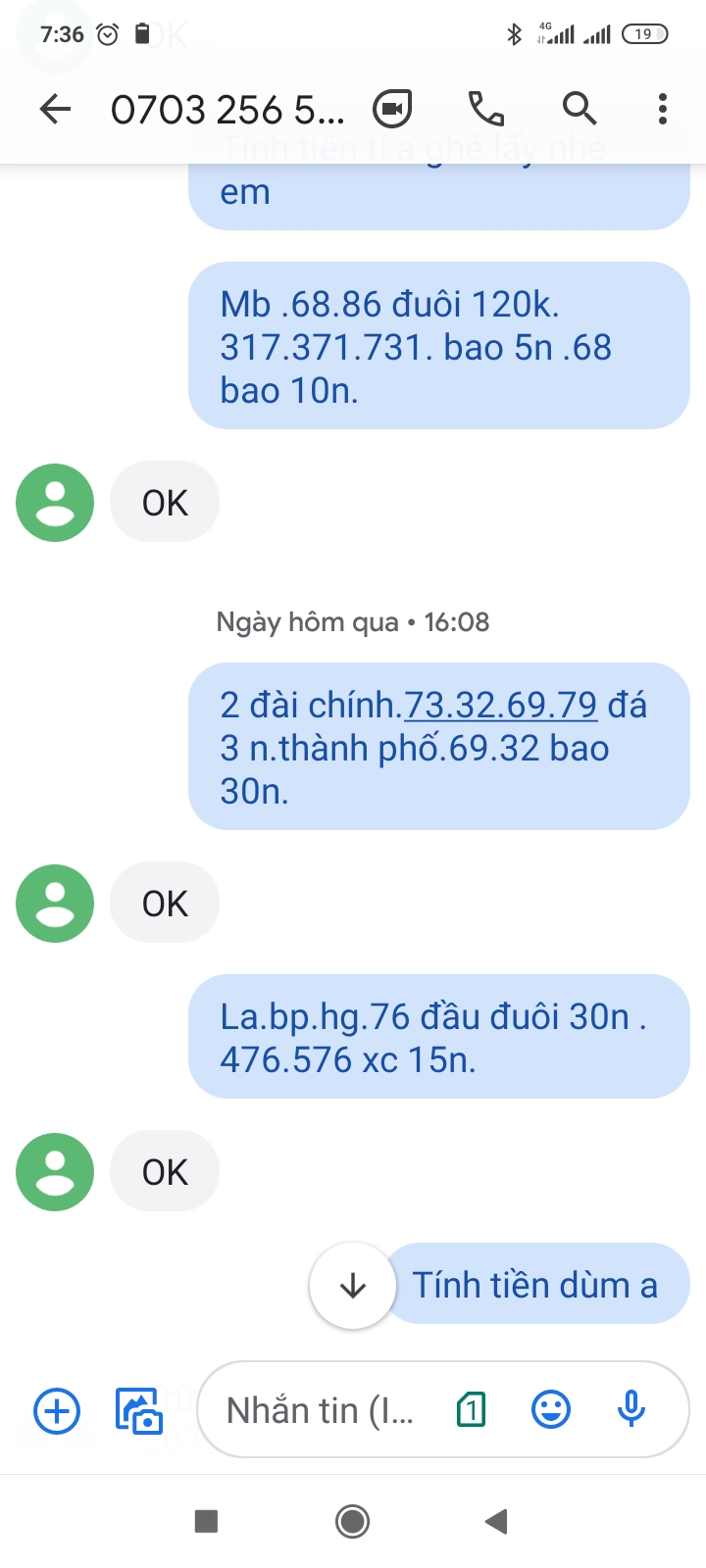Image resolution: width=706 pixels, height=1568 pixels.
Task: Attach a photo from gallery or camera
Action: pos(138,1411)
